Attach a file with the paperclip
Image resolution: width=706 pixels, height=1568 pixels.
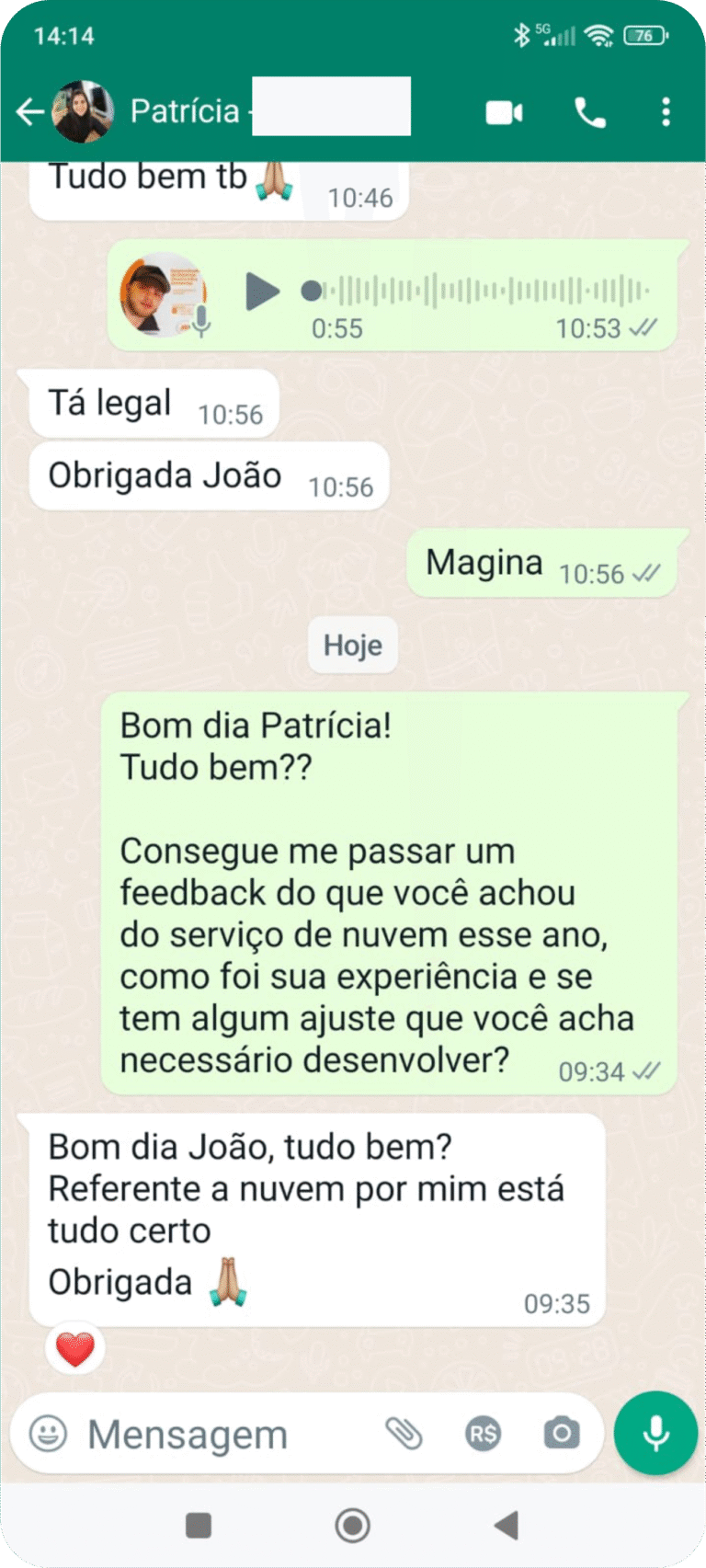(x=403, y=1434)
